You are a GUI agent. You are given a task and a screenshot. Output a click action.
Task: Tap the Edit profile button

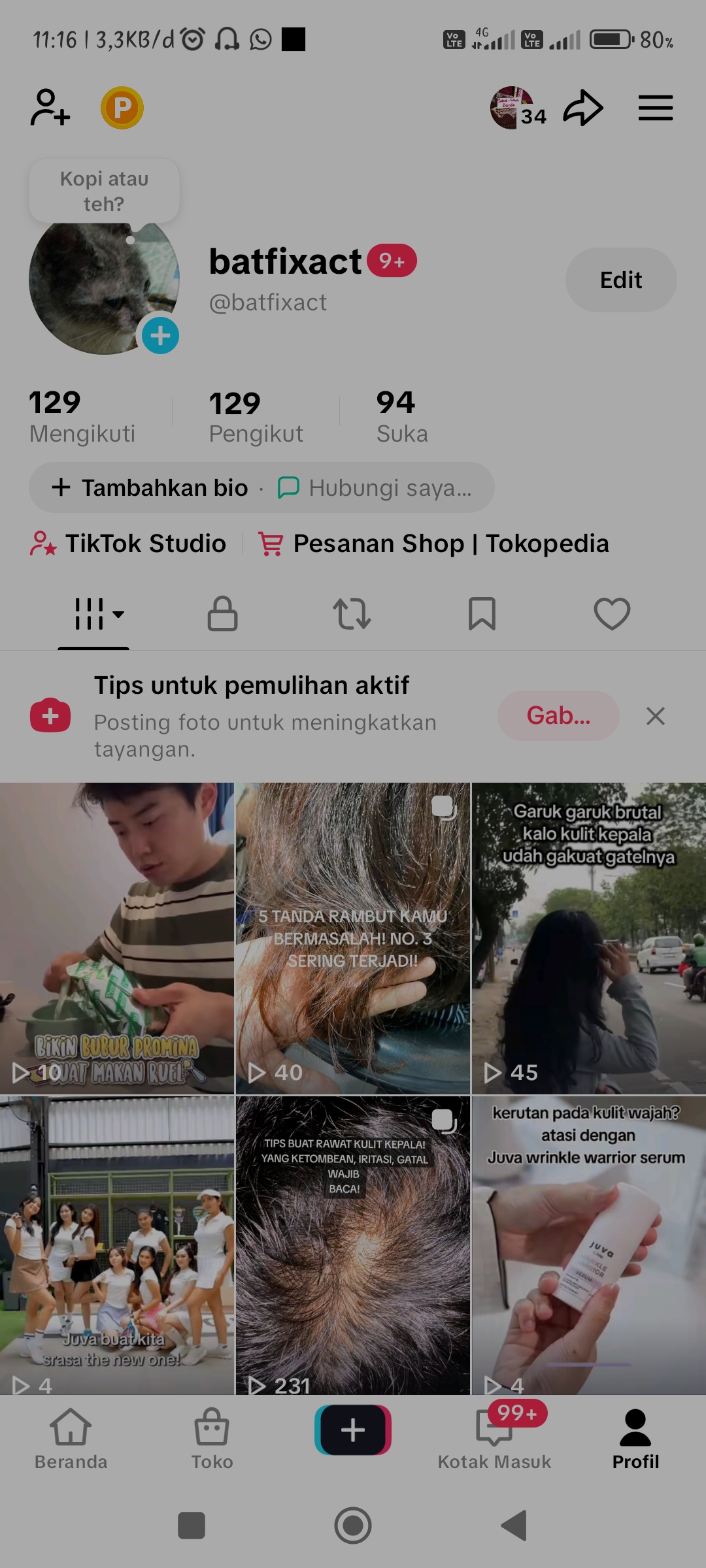click(x=620, y=280)
